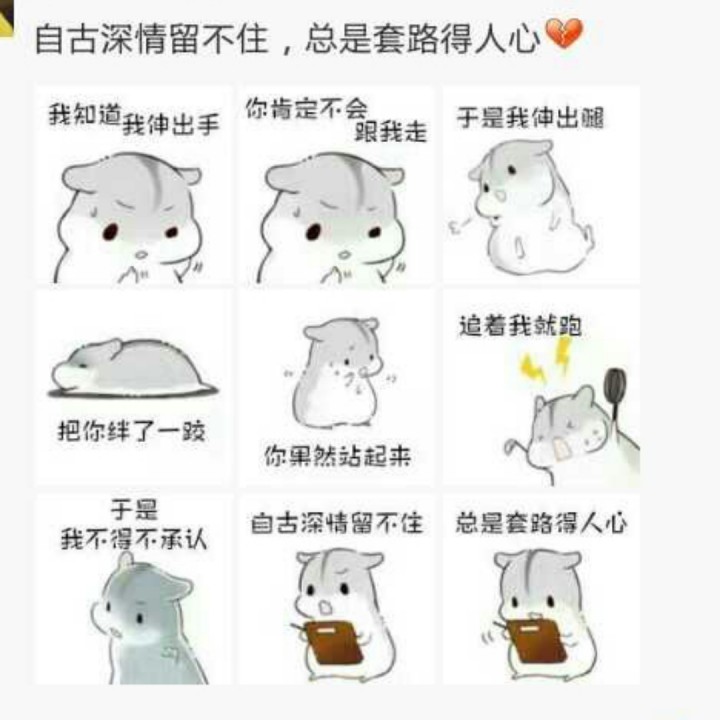This screenshot has width=720, height=720.
Task: Tap the picture captioned 总是套路得人心
Action: pos(541,589)
